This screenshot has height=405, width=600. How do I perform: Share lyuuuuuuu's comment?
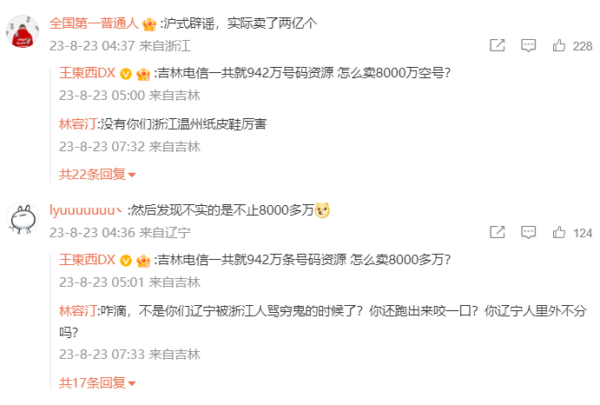click(497, 233)
